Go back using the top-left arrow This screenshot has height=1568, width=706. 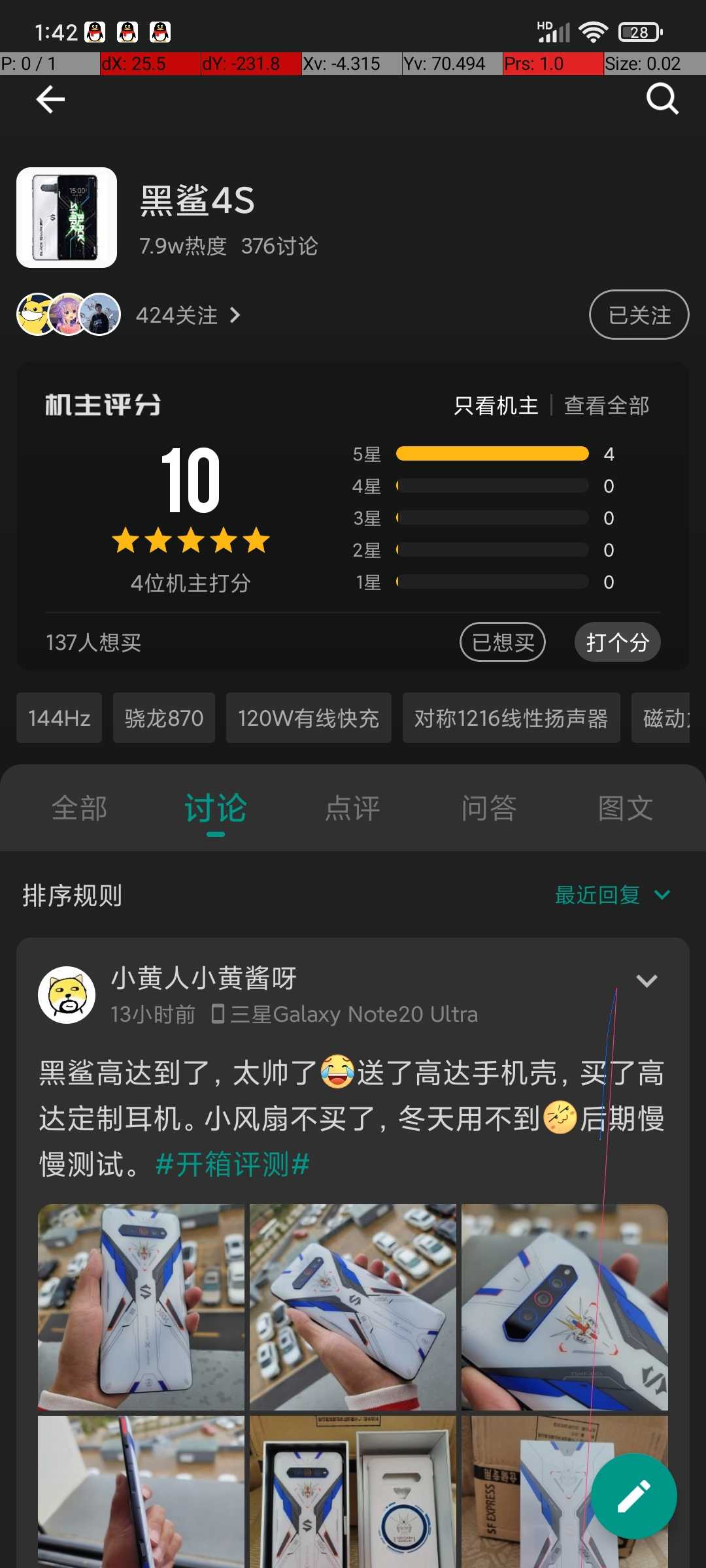[50, 100]
